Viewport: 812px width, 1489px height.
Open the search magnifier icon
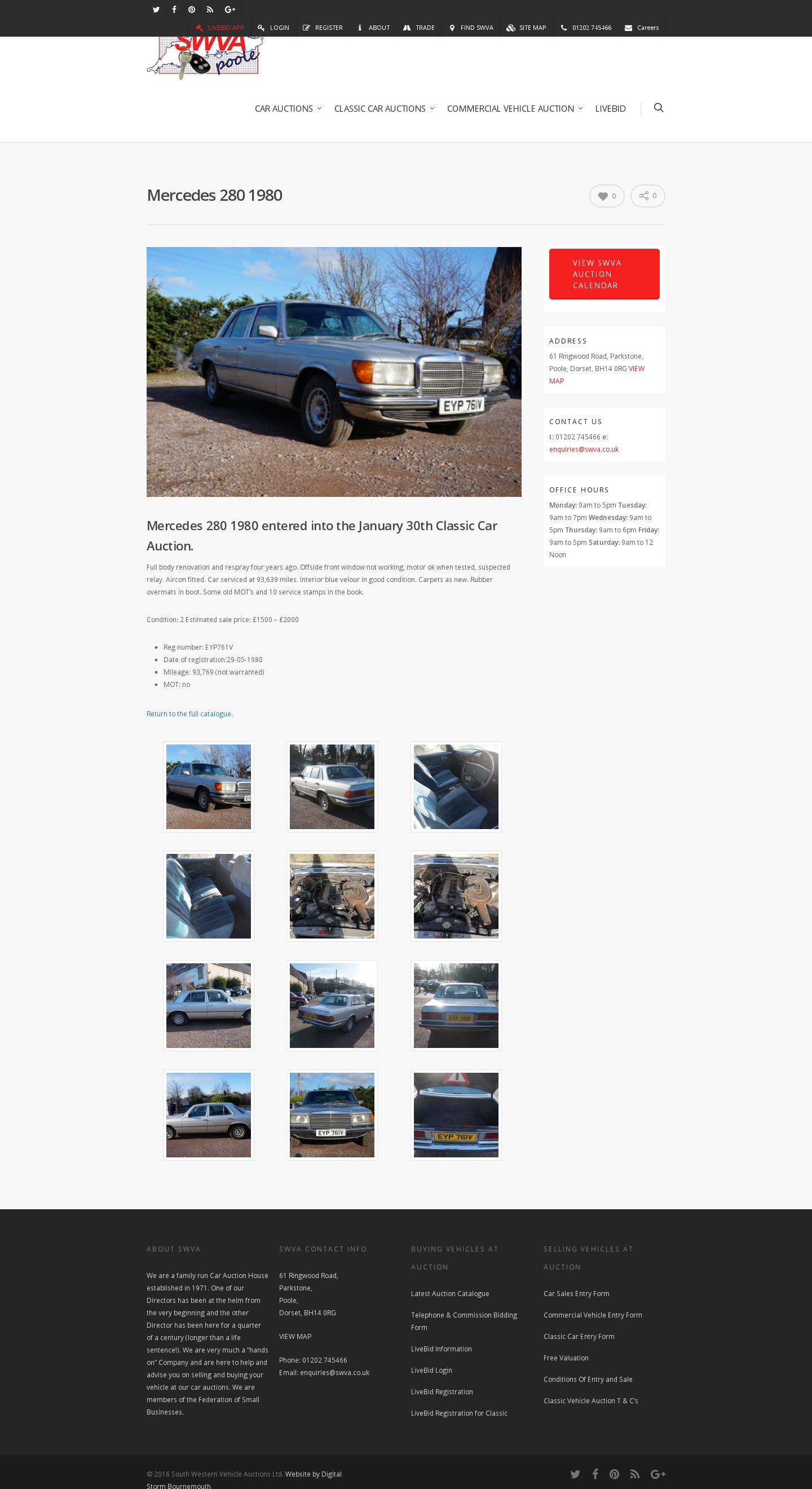point(658,108)
